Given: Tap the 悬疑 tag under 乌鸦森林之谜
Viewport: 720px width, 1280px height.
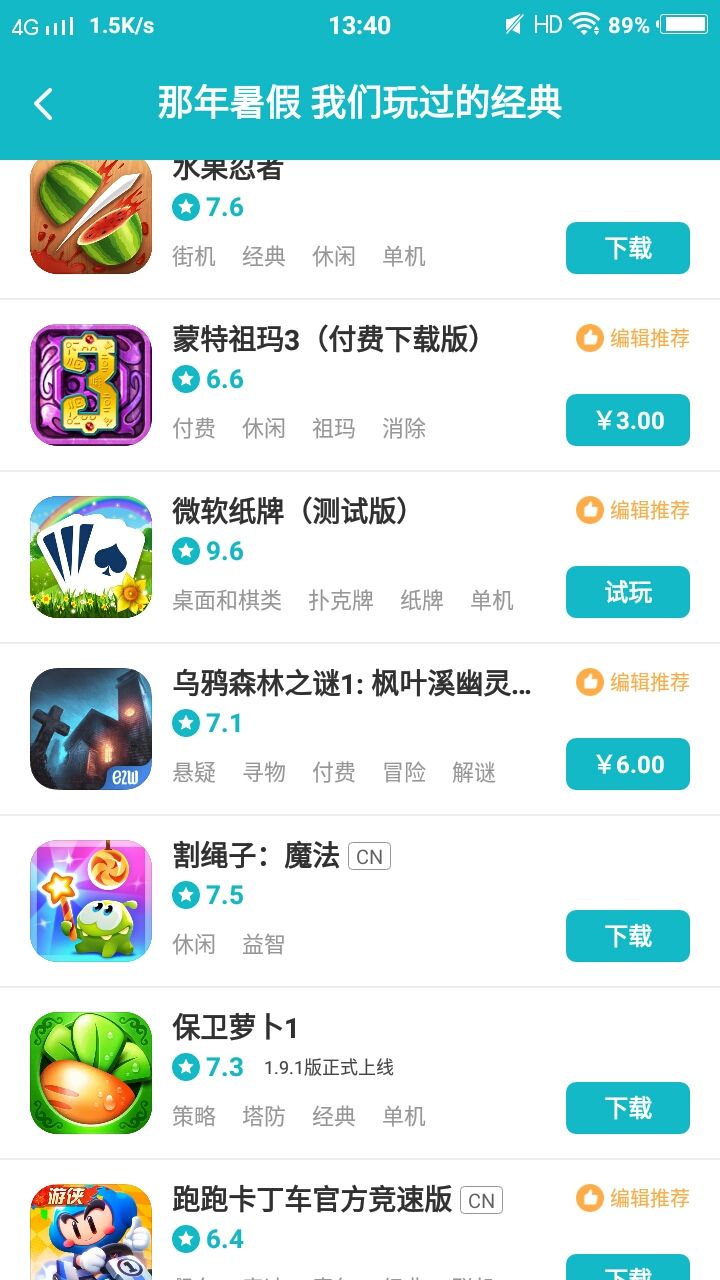Looking at the screenshot, I should (196, 773).
